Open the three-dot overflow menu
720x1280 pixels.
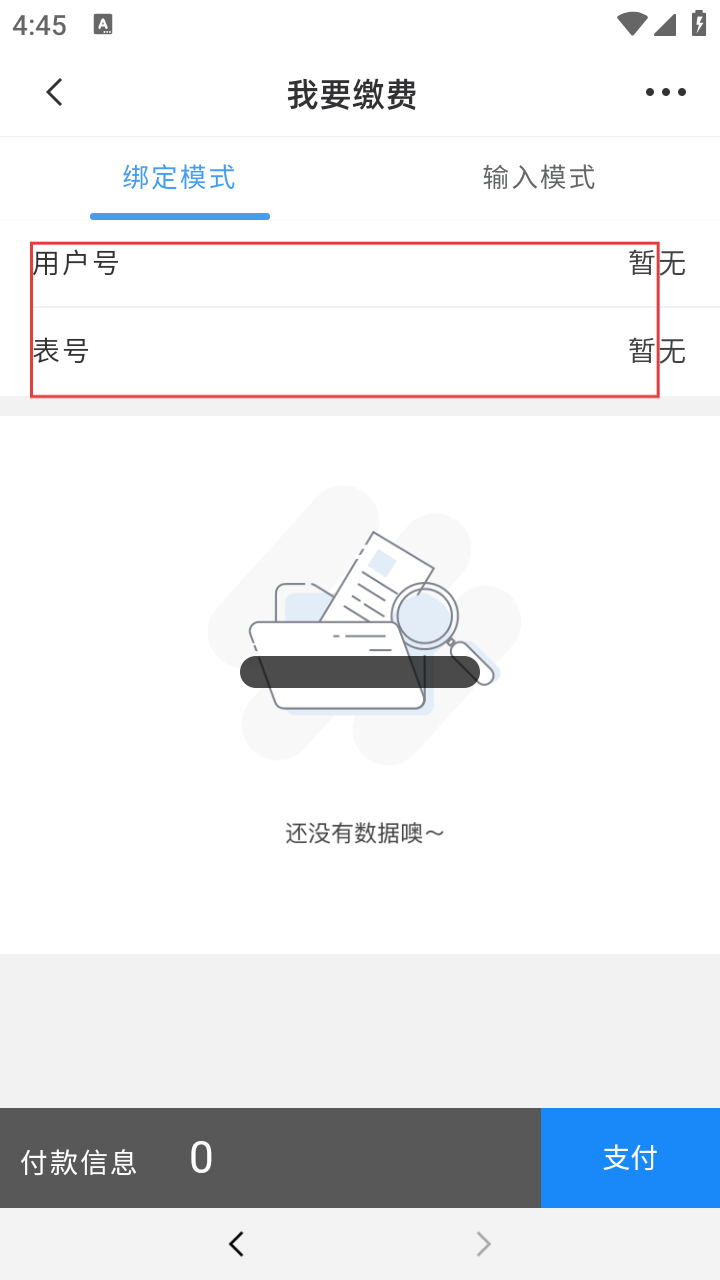(x=665, y=93)
